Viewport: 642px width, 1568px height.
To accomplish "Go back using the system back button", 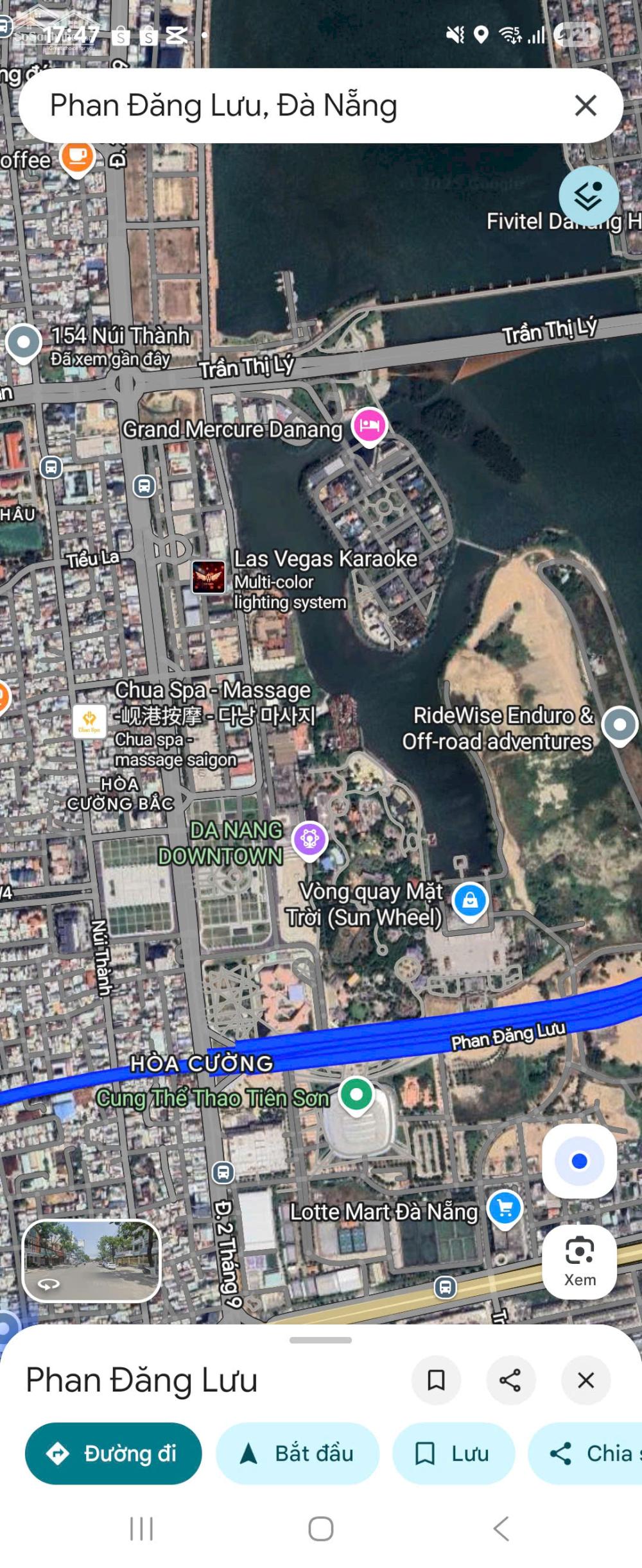I will pyautogui.click(x=501, y=1528).
